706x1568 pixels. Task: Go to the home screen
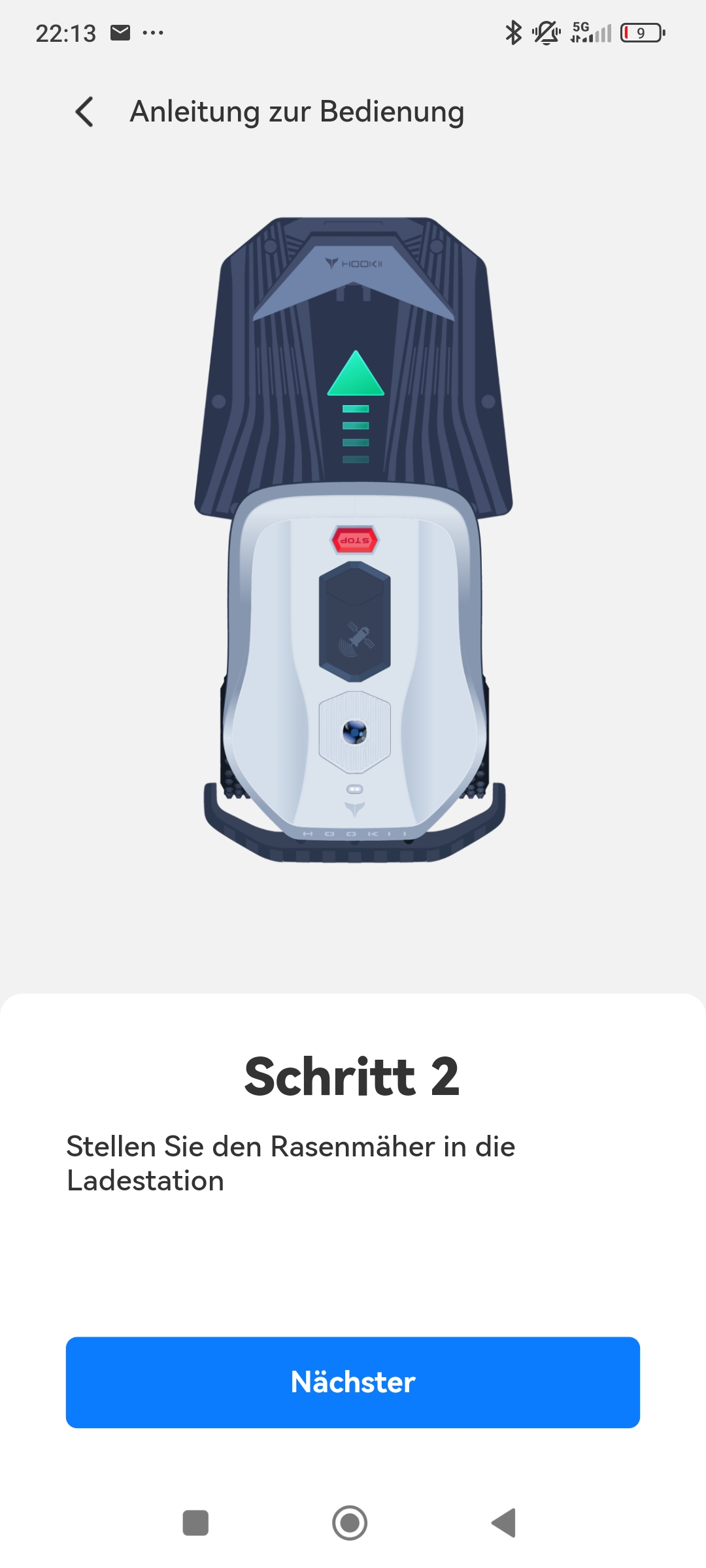(350, 1523)
